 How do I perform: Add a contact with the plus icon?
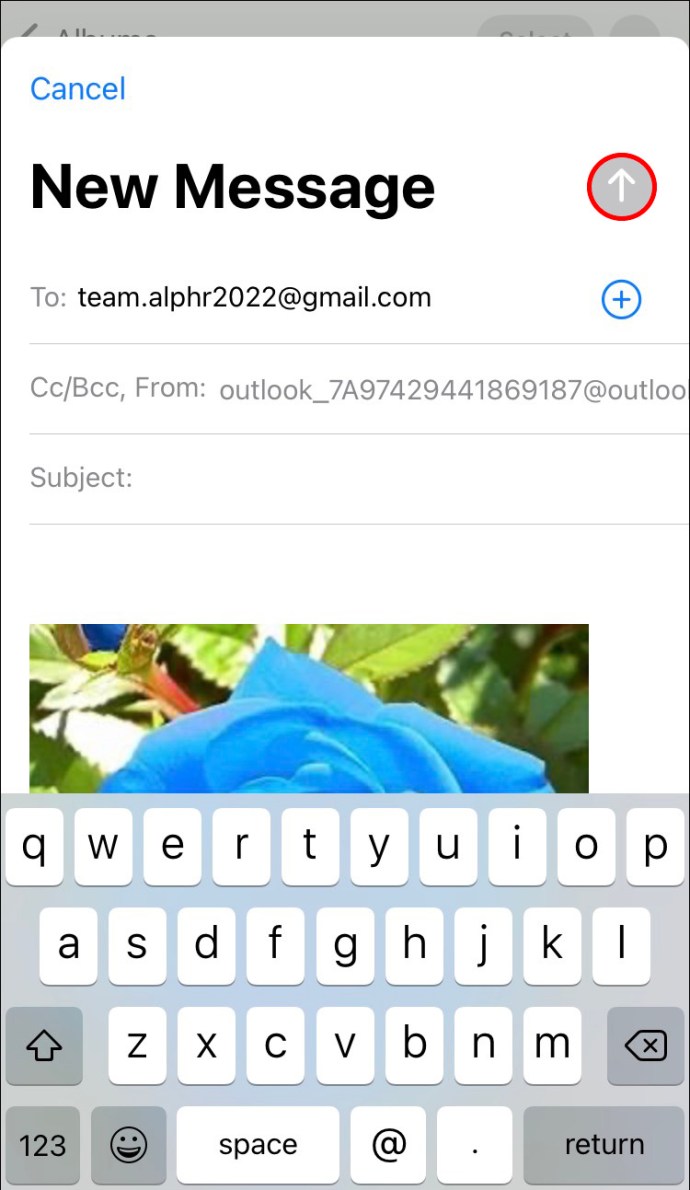click(621, 299)
